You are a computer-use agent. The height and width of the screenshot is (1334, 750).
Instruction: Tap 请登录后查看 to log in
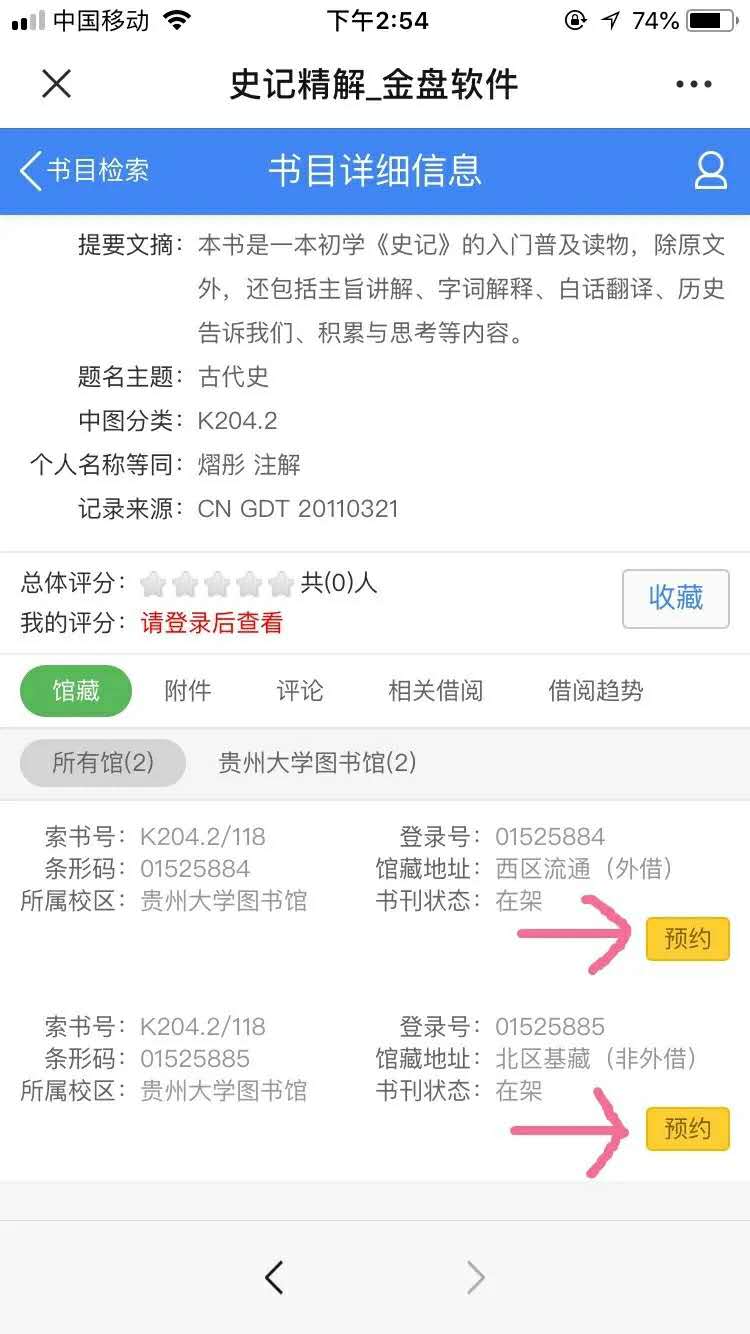212,623
